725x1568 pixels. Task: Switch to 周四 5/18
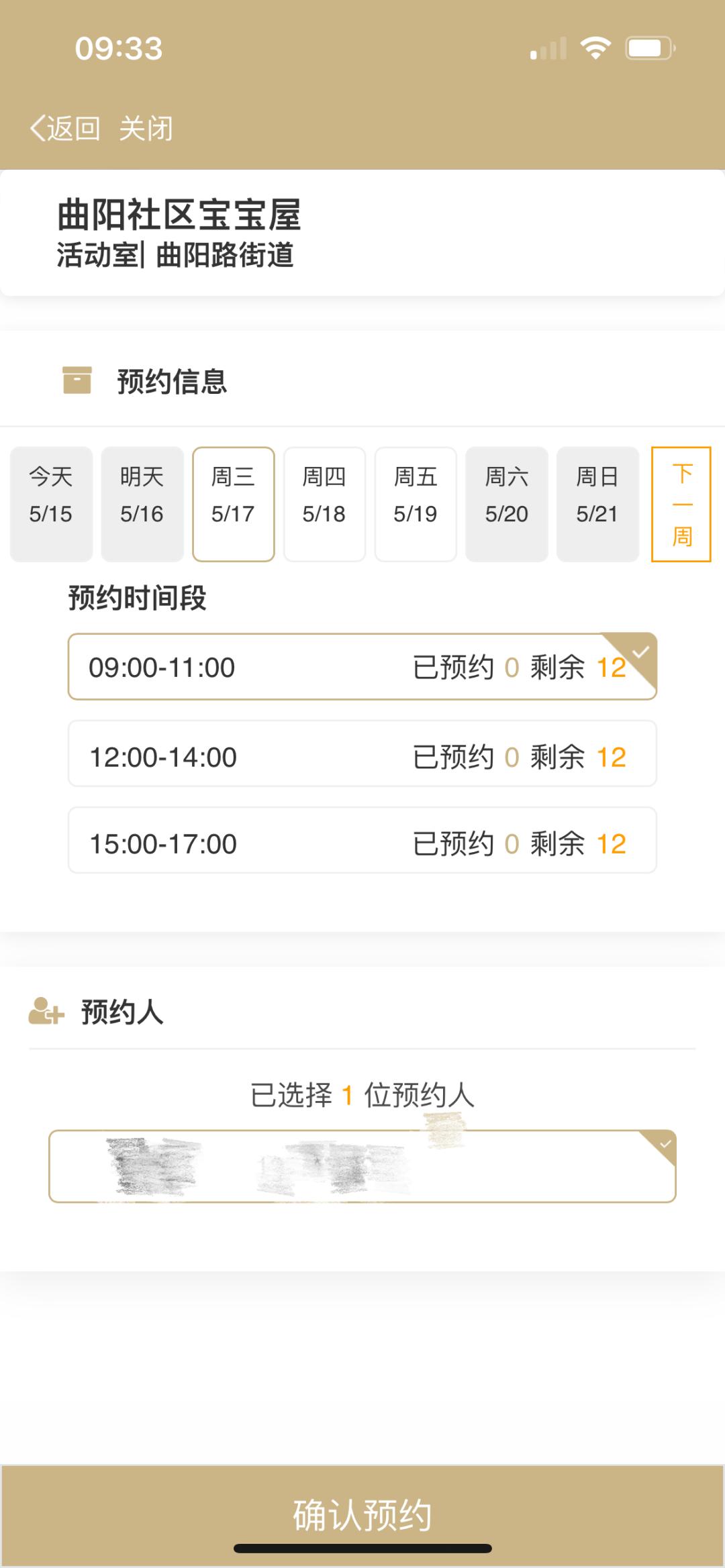[x=324, y=504]
